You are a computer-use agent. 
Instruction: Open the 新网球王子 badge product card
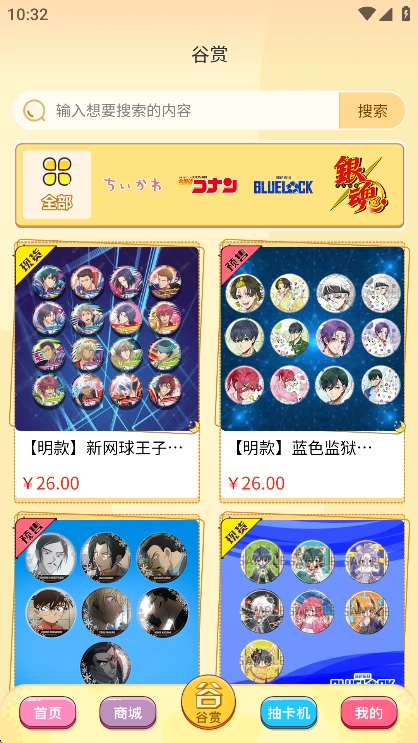pos(107,371)
